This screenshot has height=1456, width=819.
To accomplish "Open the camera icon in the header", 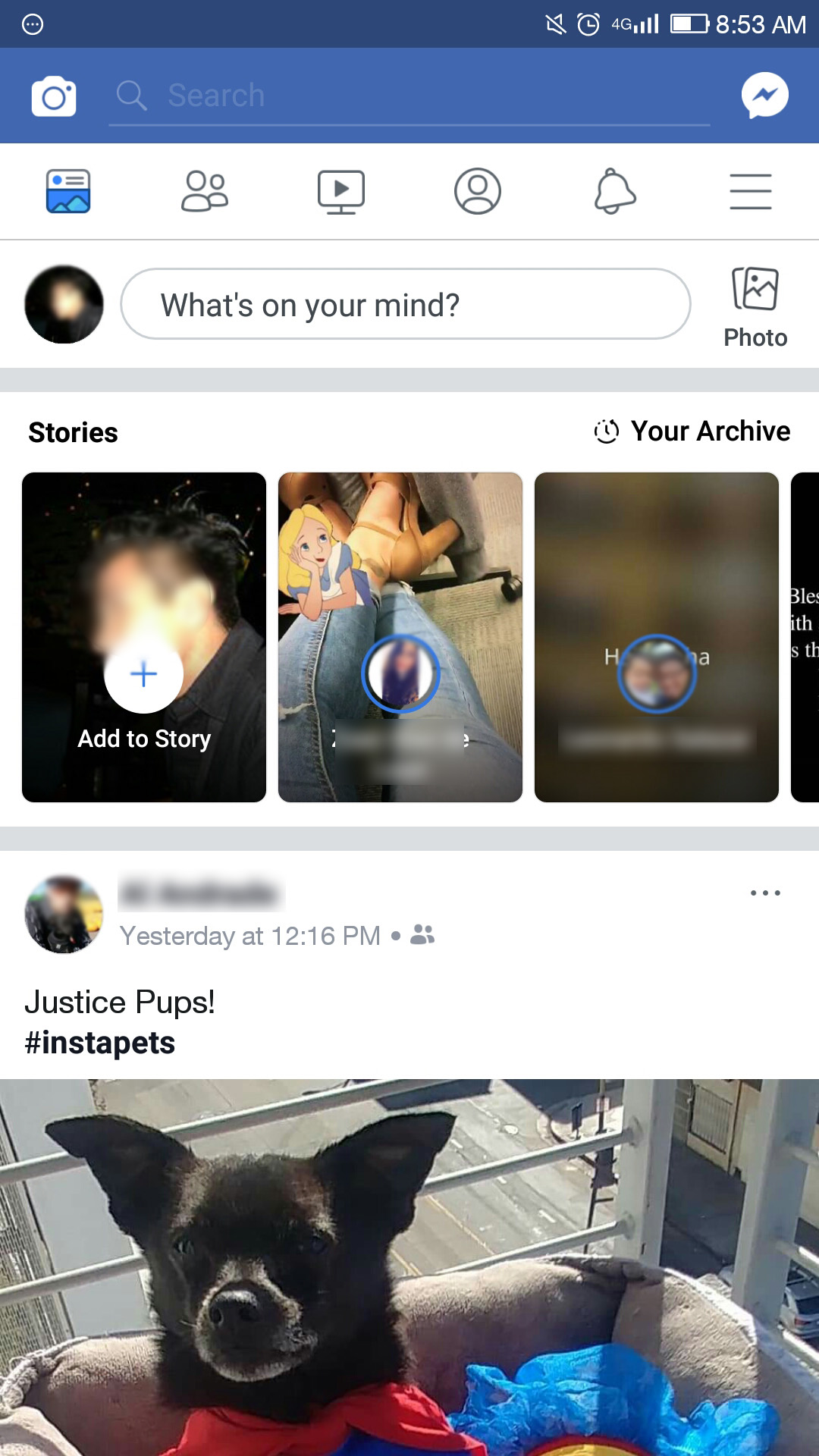I will (53, 96).
